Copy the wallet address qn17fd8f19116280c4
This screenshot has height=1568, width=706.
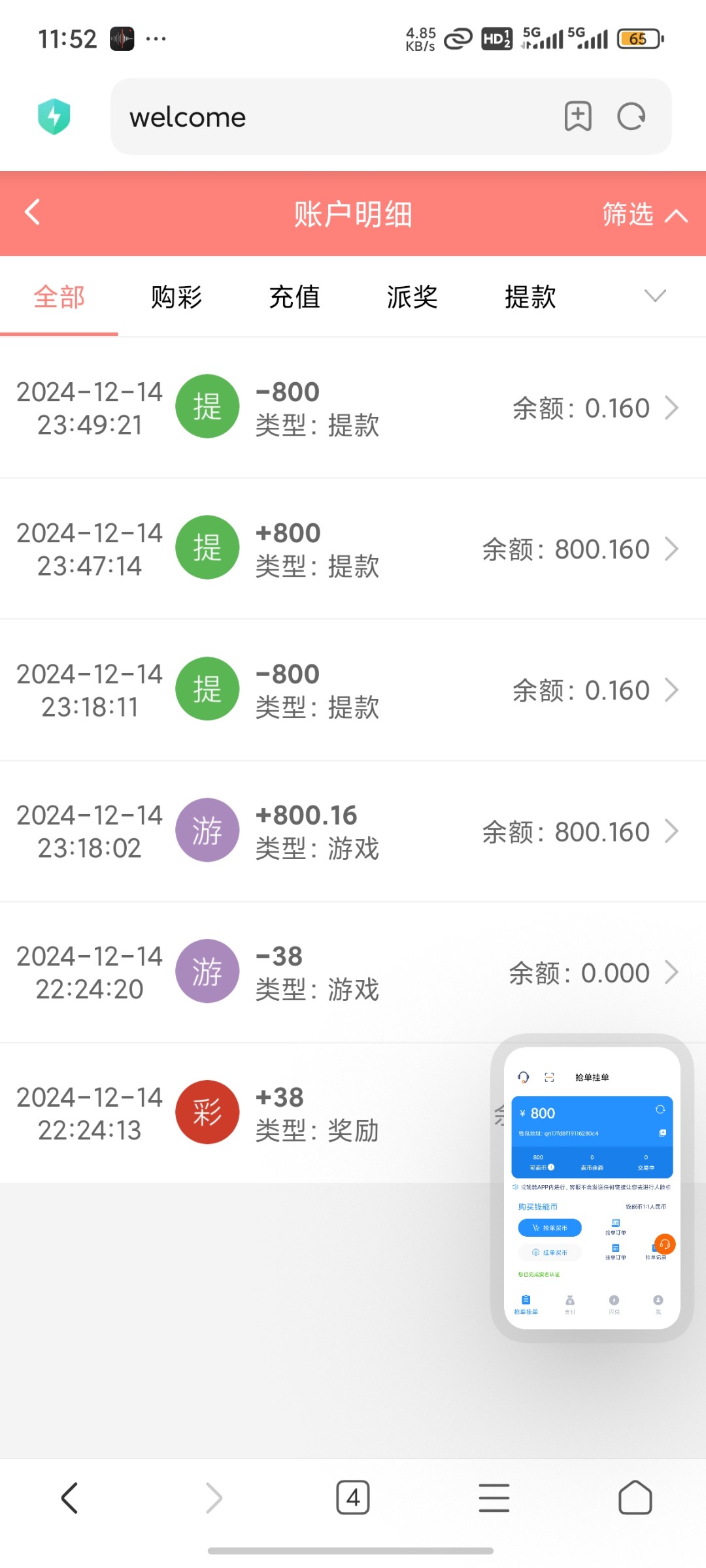click(x=662, y=1133)
